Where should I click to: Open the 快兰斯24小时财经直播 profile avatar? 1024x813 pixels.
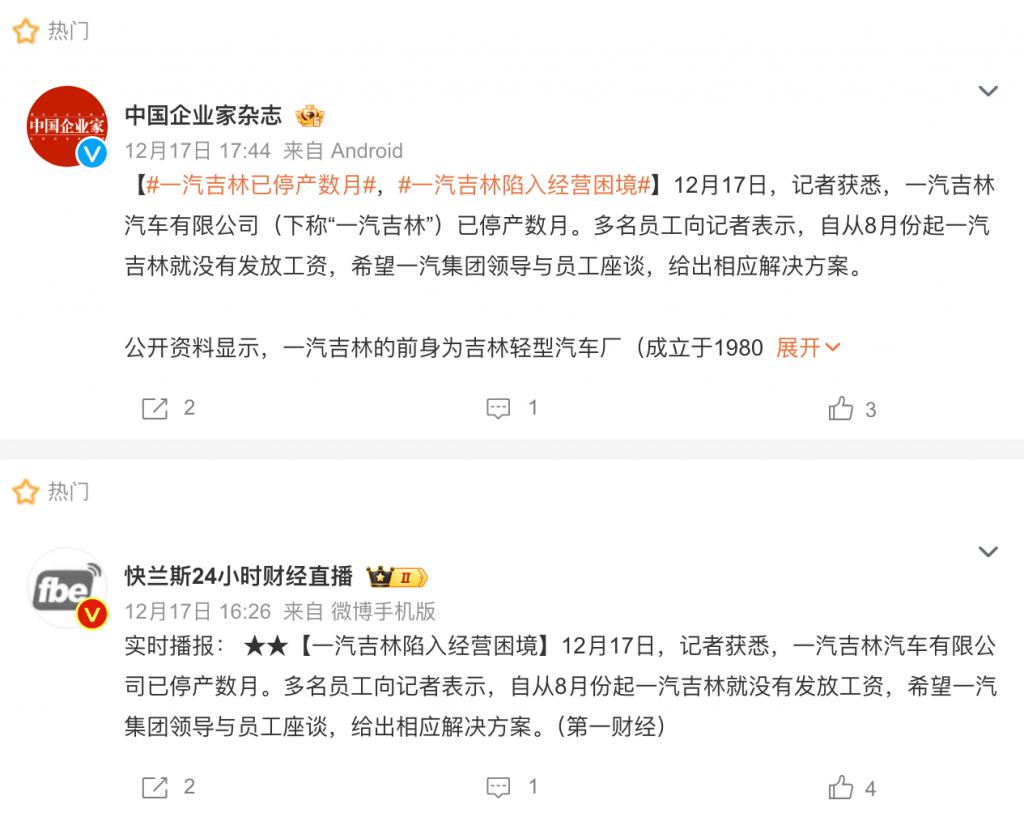tap(66, 587)
